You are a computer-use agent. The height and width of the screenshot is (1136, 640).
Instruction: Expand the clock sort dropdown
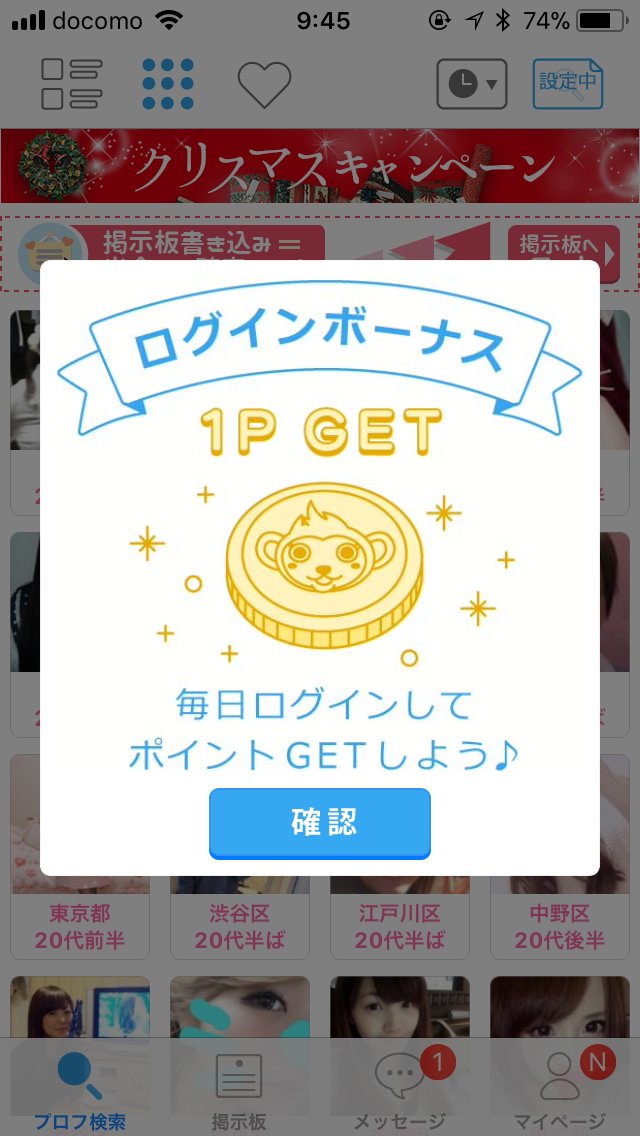point(472,84)
